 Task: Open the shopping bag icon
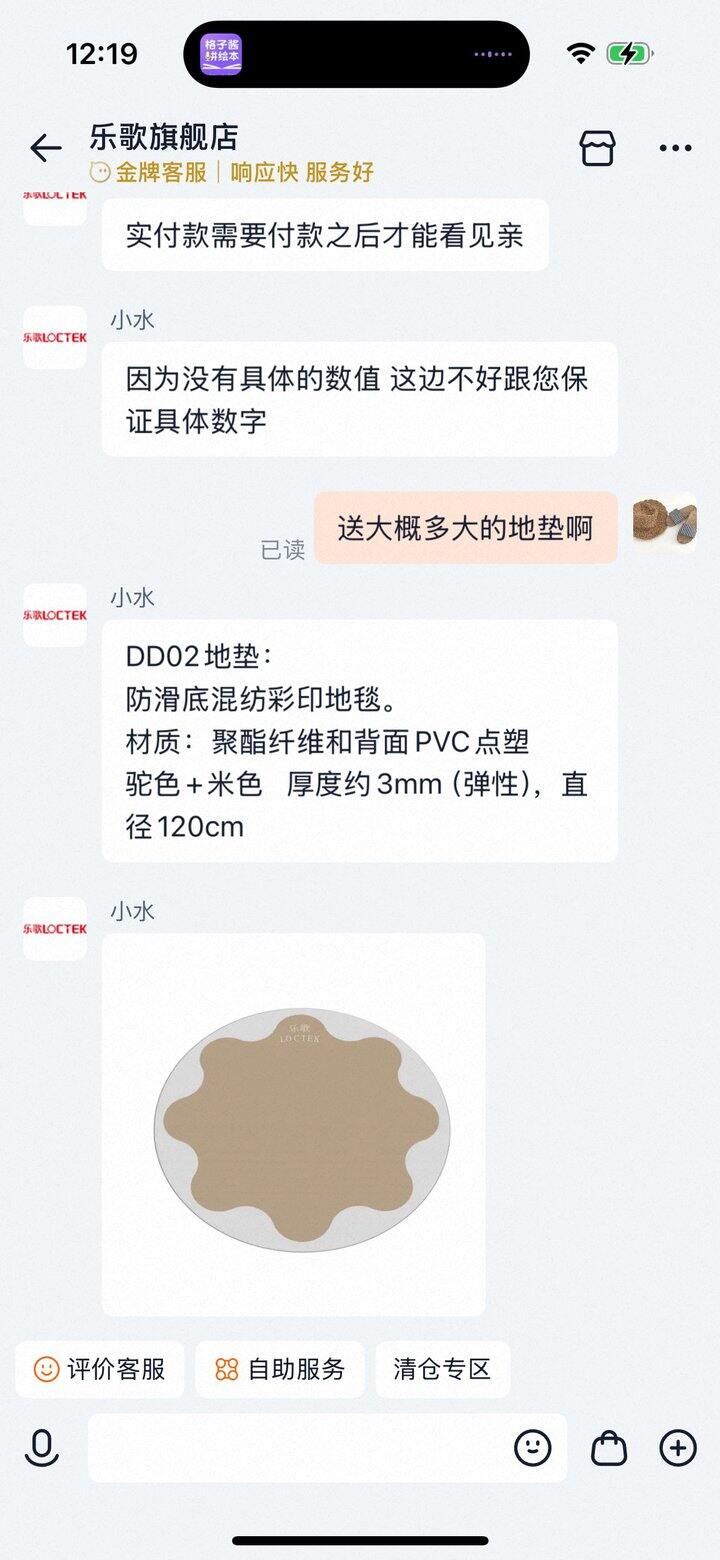coord(608,1447)
